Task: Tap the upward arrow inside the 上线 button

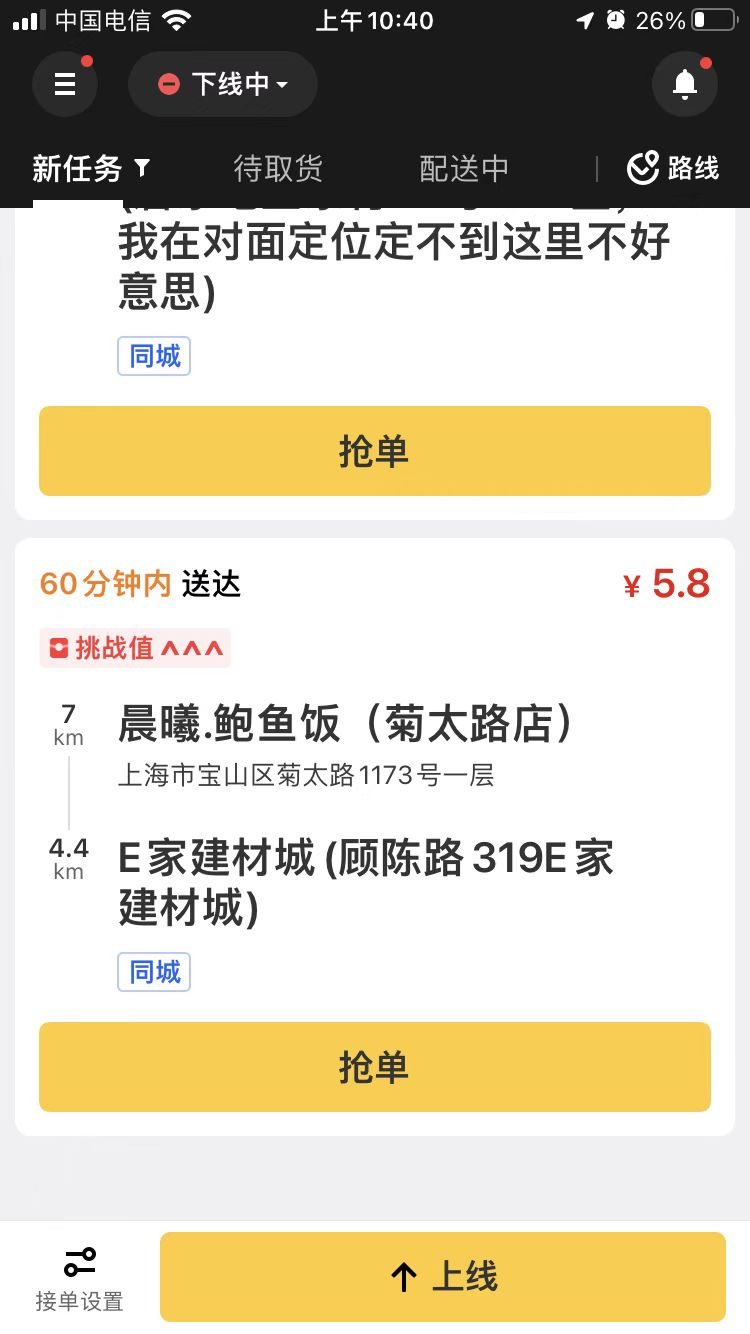Action: coord(403,1276)
